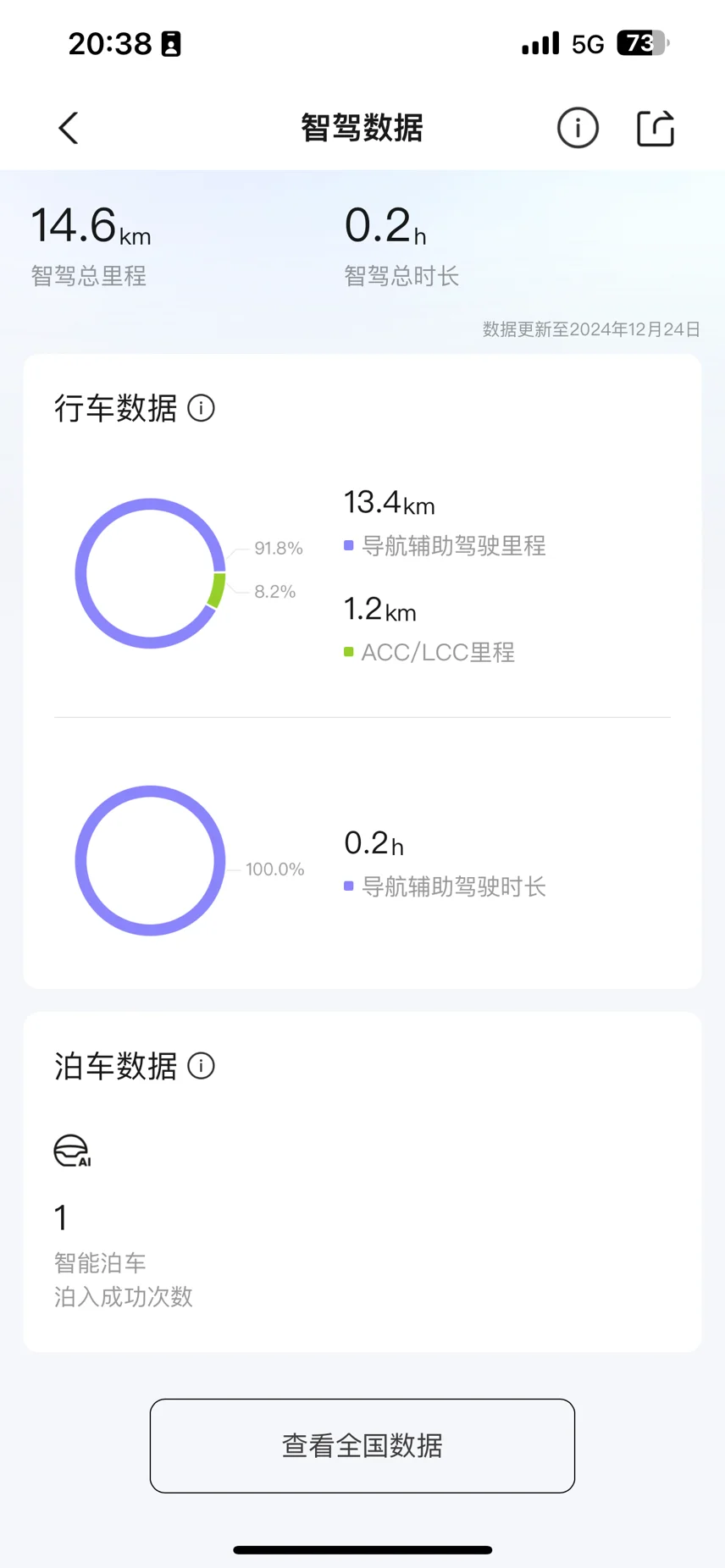
Task: Open 查看全国数据 button
Action: click(x=362, y=1445)
